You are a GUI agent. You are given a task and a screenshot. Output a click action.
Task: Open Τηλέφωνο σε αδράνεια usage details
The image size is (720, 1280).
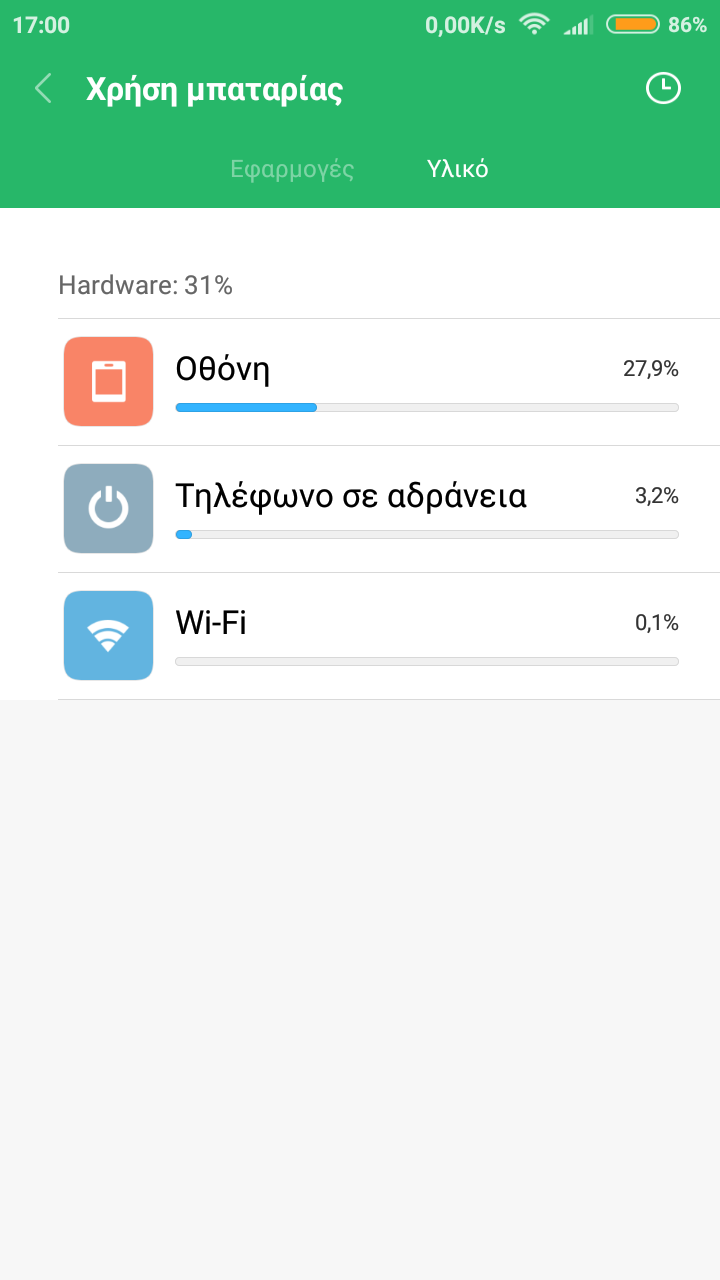(388, 509)
